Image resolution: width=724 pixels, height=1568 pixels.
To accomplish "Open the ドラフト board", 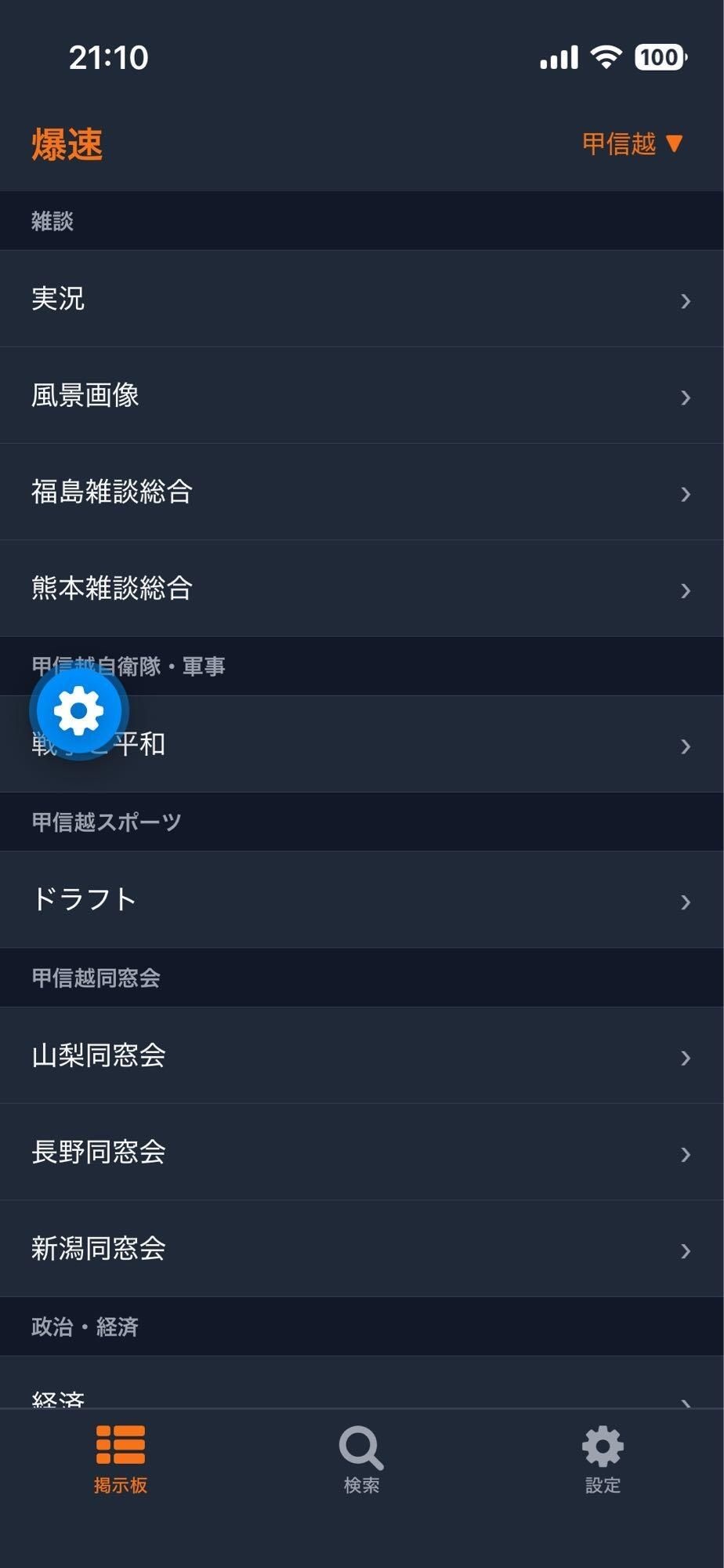I will pyautogui.click(x=360, y=899).
